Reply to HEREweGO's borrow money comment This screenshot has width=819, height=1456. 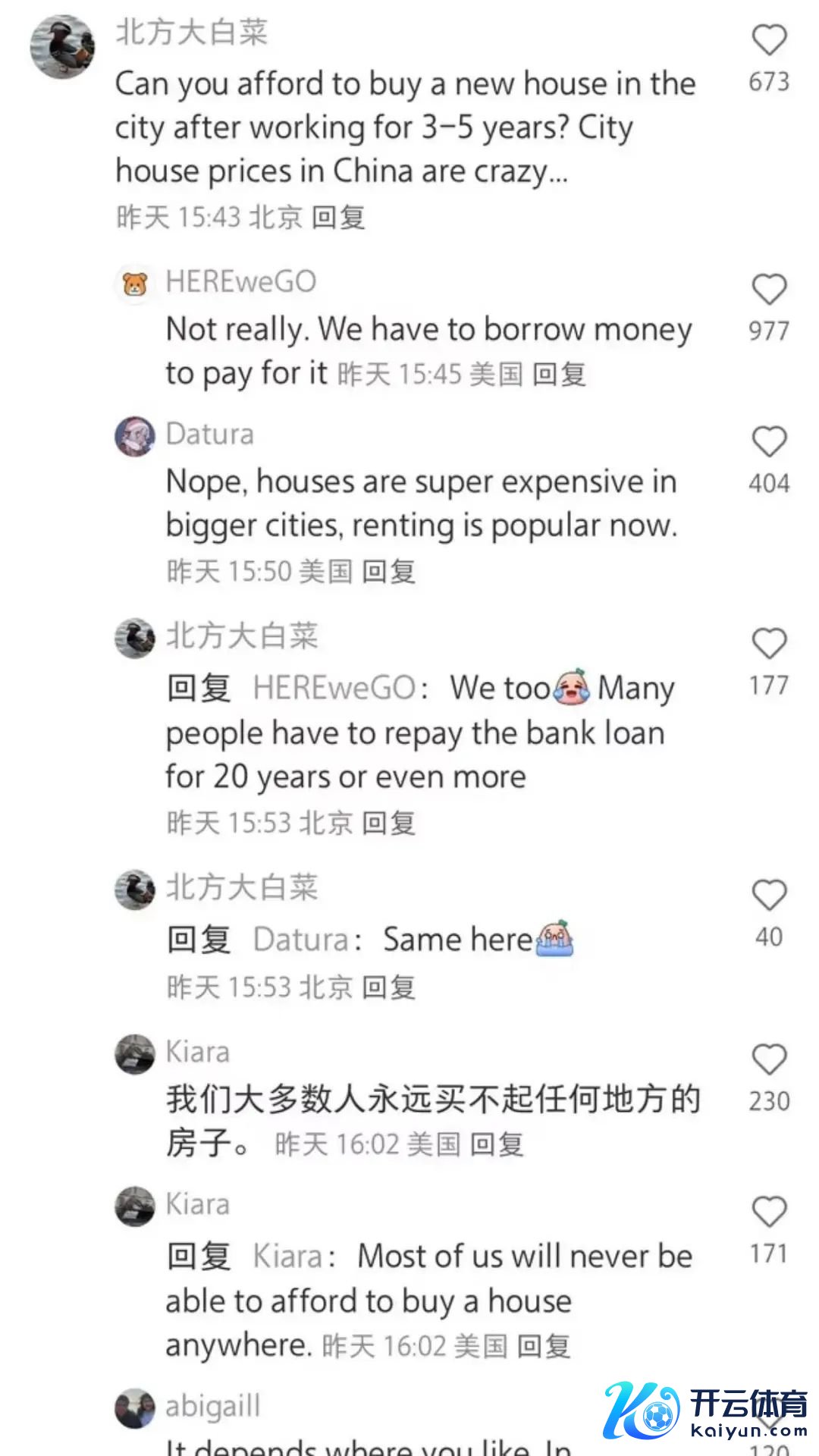point(559,374)
